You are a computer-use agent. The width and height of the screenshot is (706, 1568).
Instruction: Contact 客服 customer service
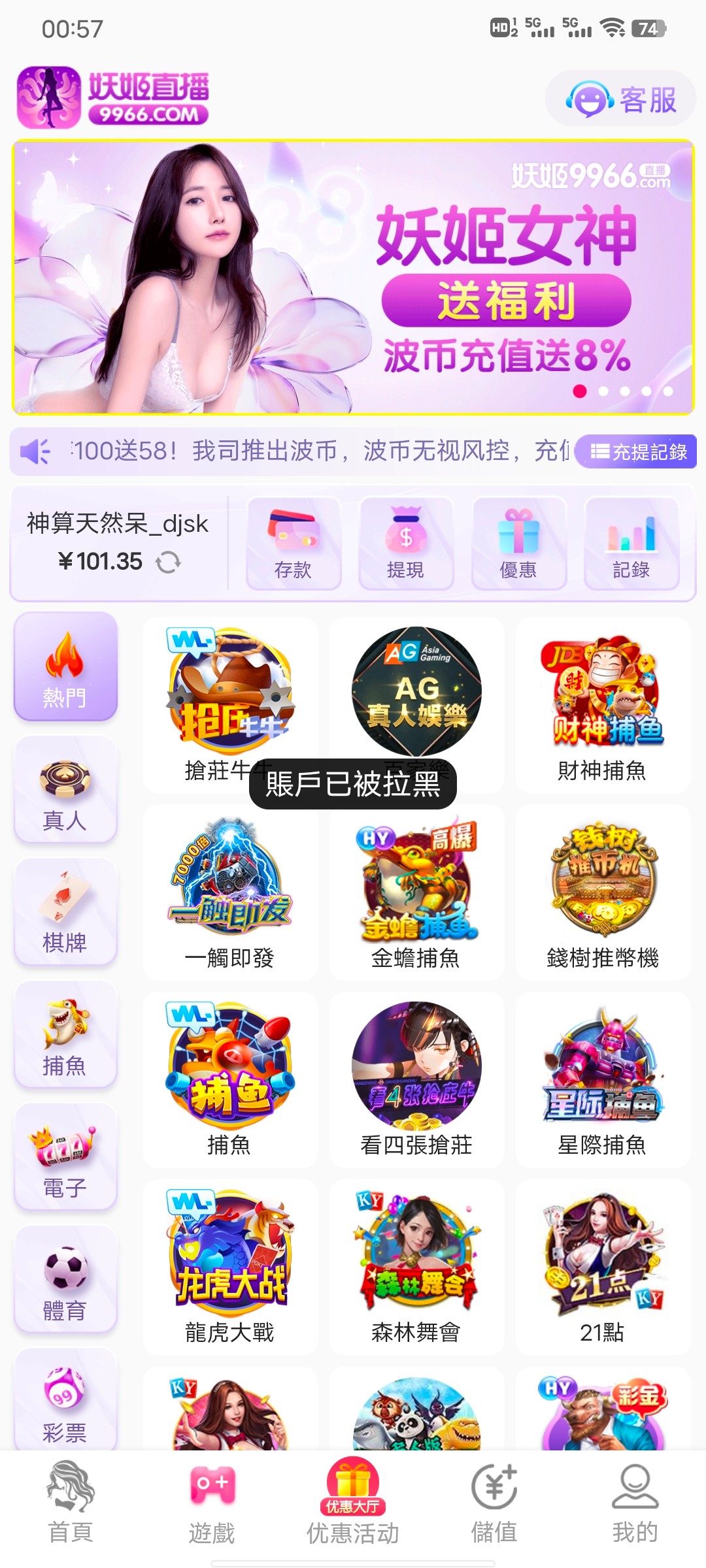621,100
